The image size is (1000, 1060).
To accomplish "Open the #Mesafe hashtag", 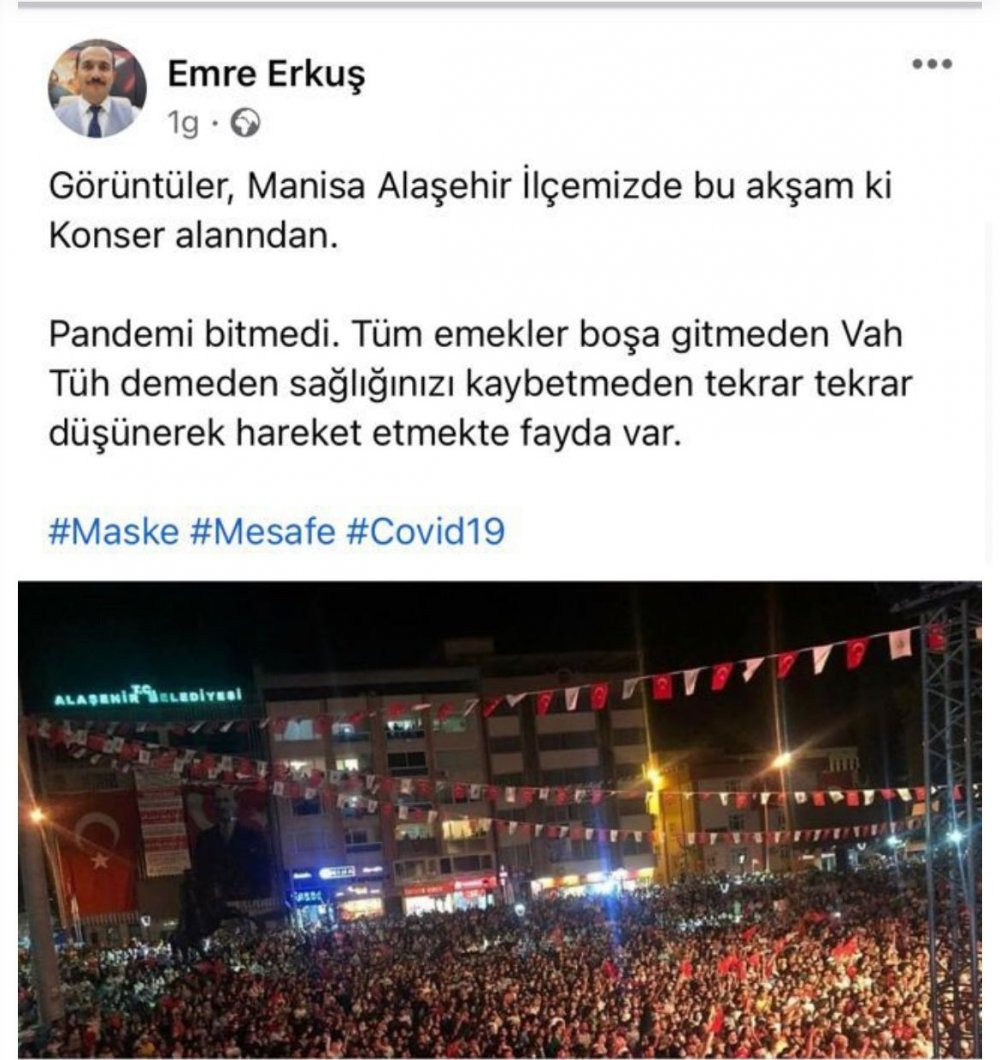I will click(x=261, y=530).
